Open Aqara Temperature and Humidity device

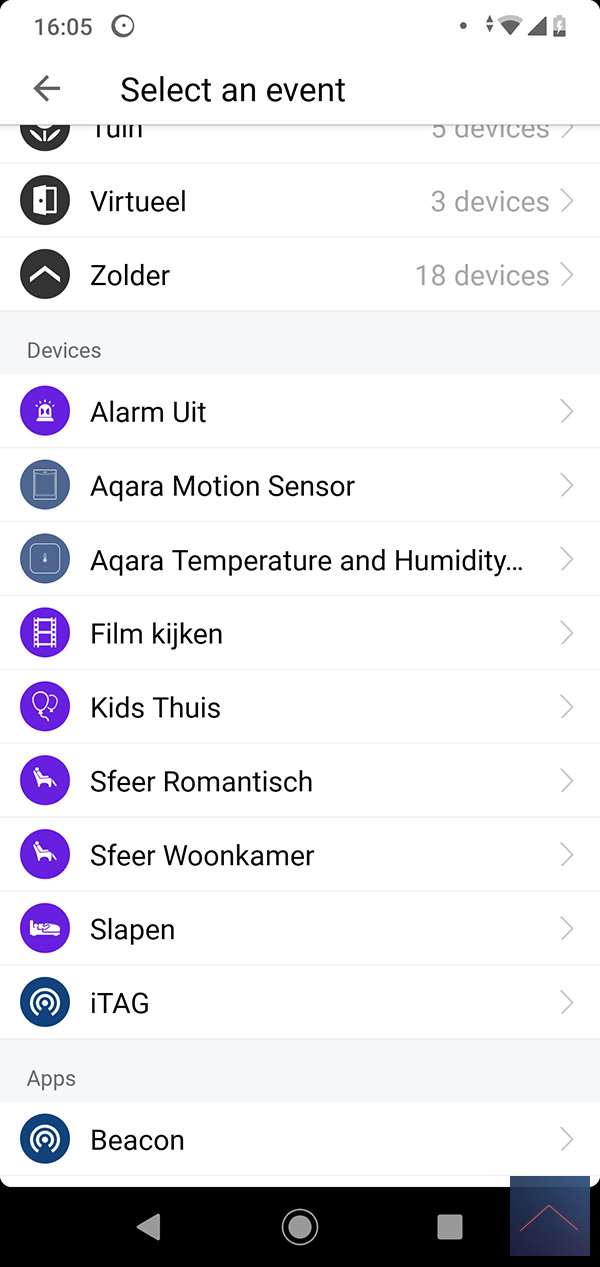[x=300, y=560]
